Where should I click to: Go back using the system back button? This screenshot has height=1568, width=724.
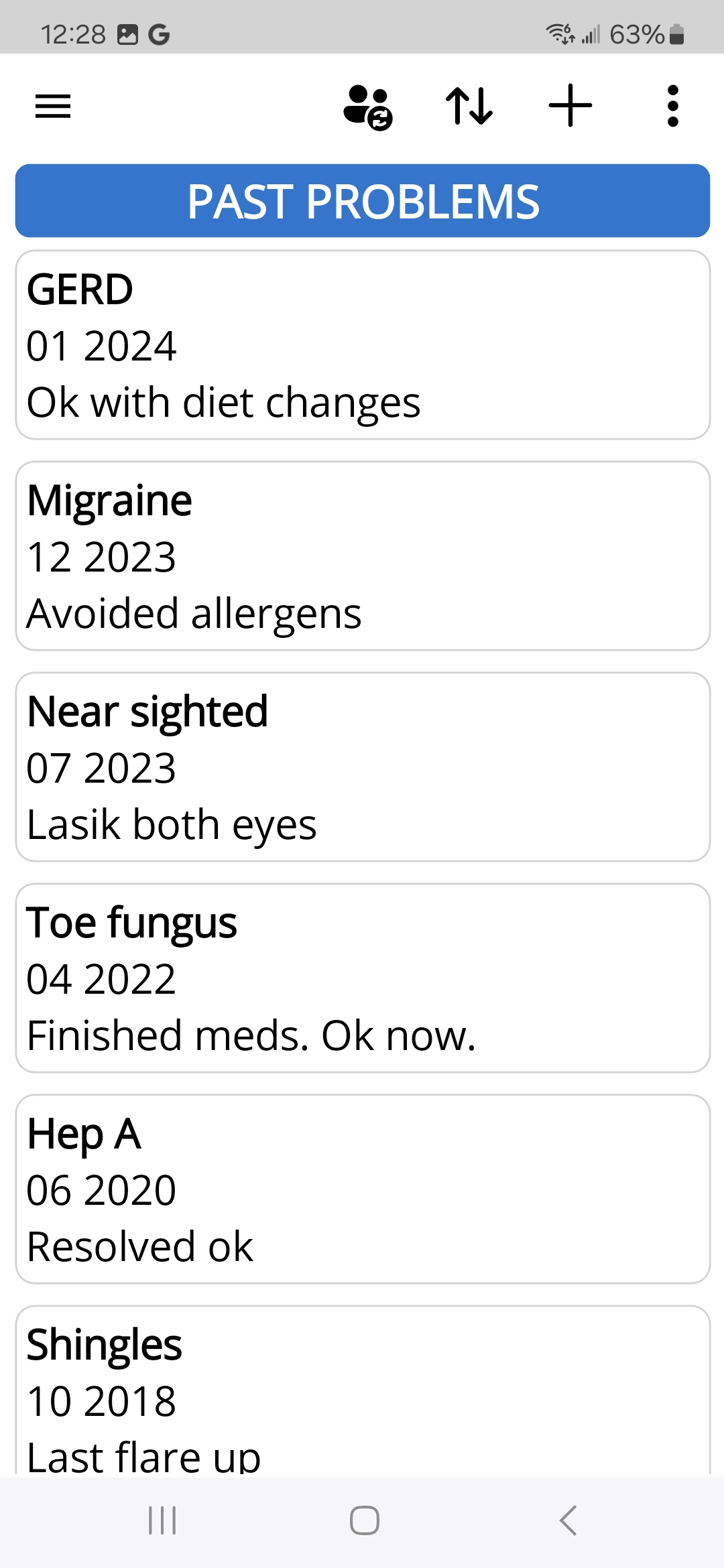point(568,1520)
